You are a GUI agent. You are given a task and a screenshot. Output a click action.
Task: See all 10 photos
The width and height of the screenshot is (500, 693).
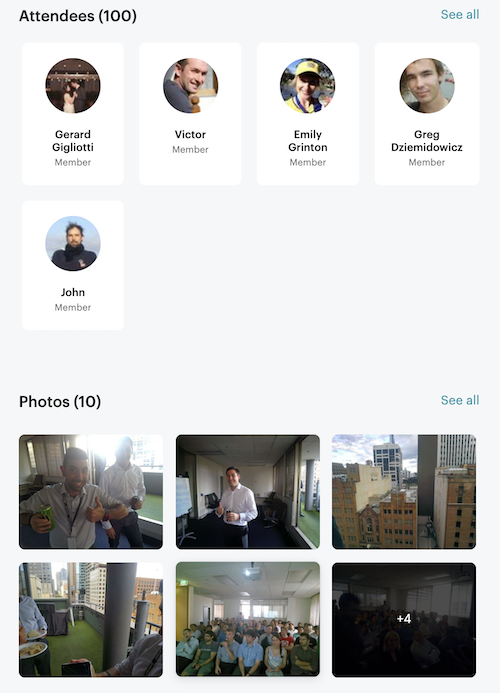click(460, 400)
